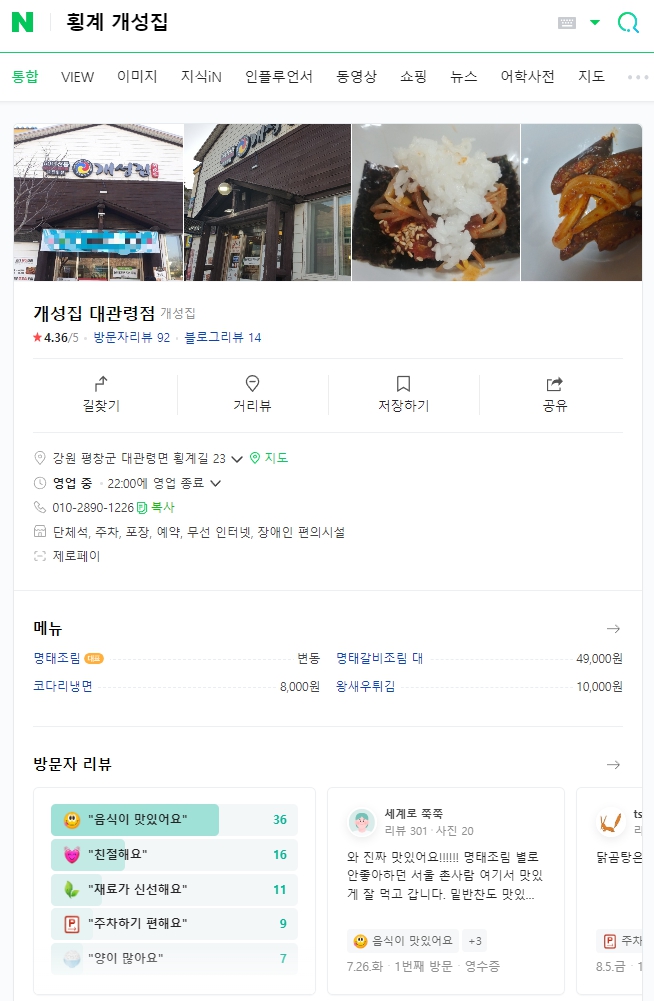Screen dimensions: 654x1001
Task: Expand business hours next to 영업 종료
Action: pos(215,483)
